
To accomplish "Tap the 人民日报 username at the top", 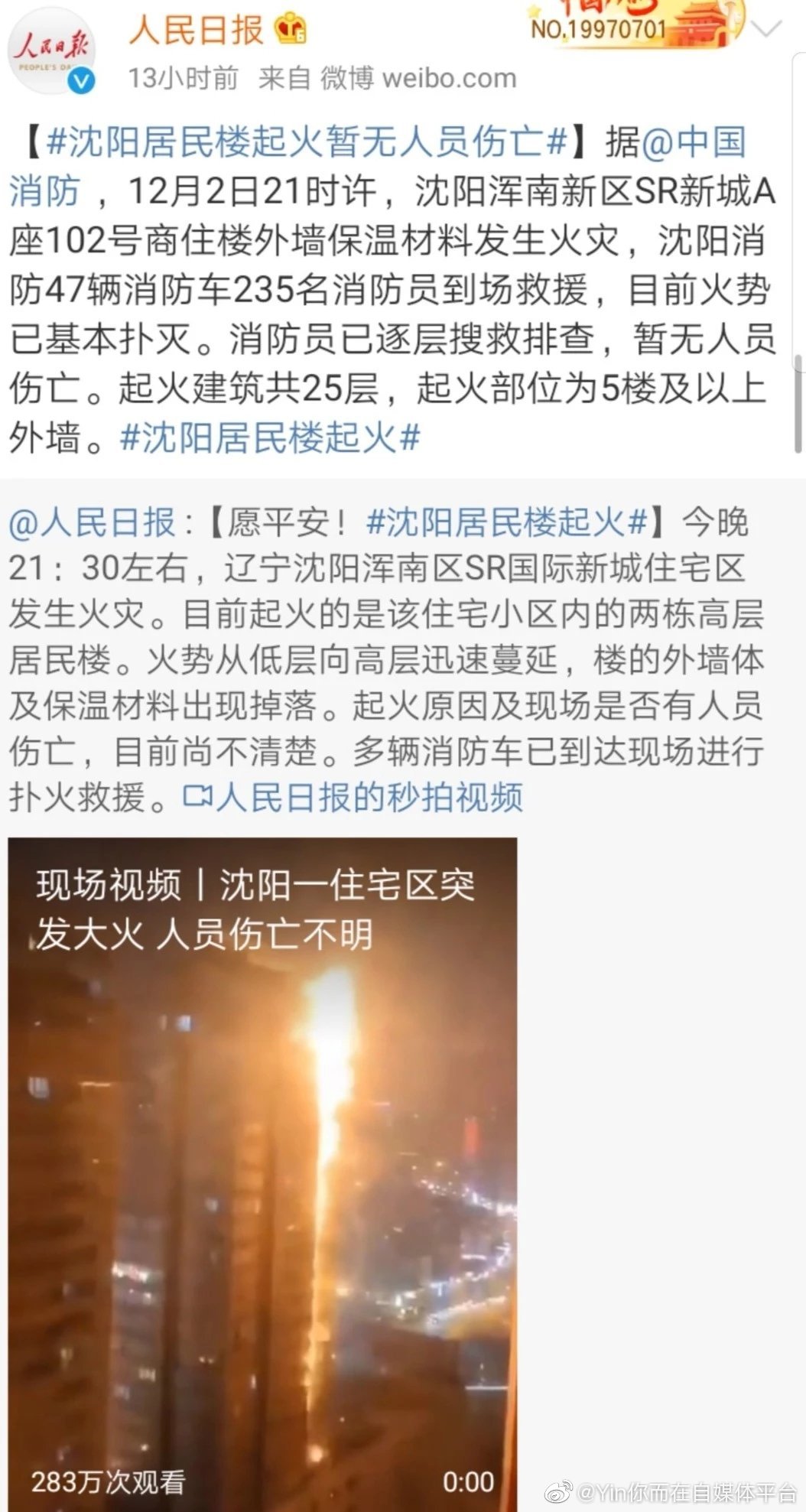I will pyautogui.click(x=197, y=31).
